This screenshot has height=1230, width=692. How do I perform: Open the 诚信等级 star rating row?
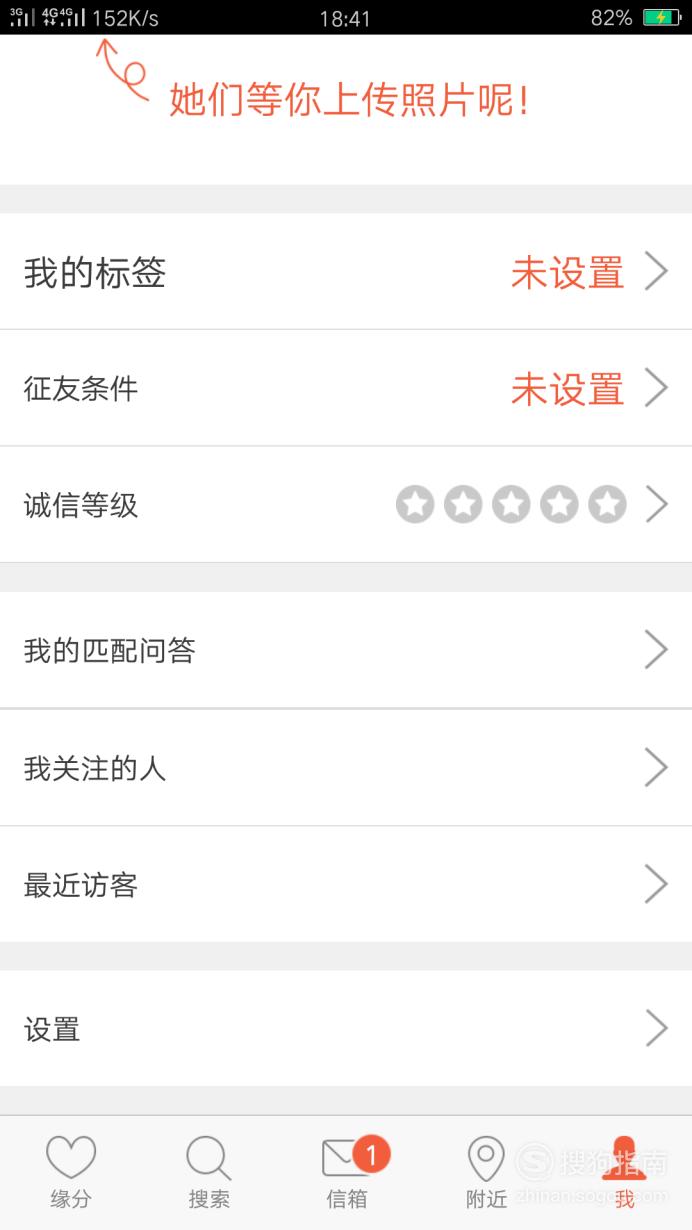[x=346, y=505]
